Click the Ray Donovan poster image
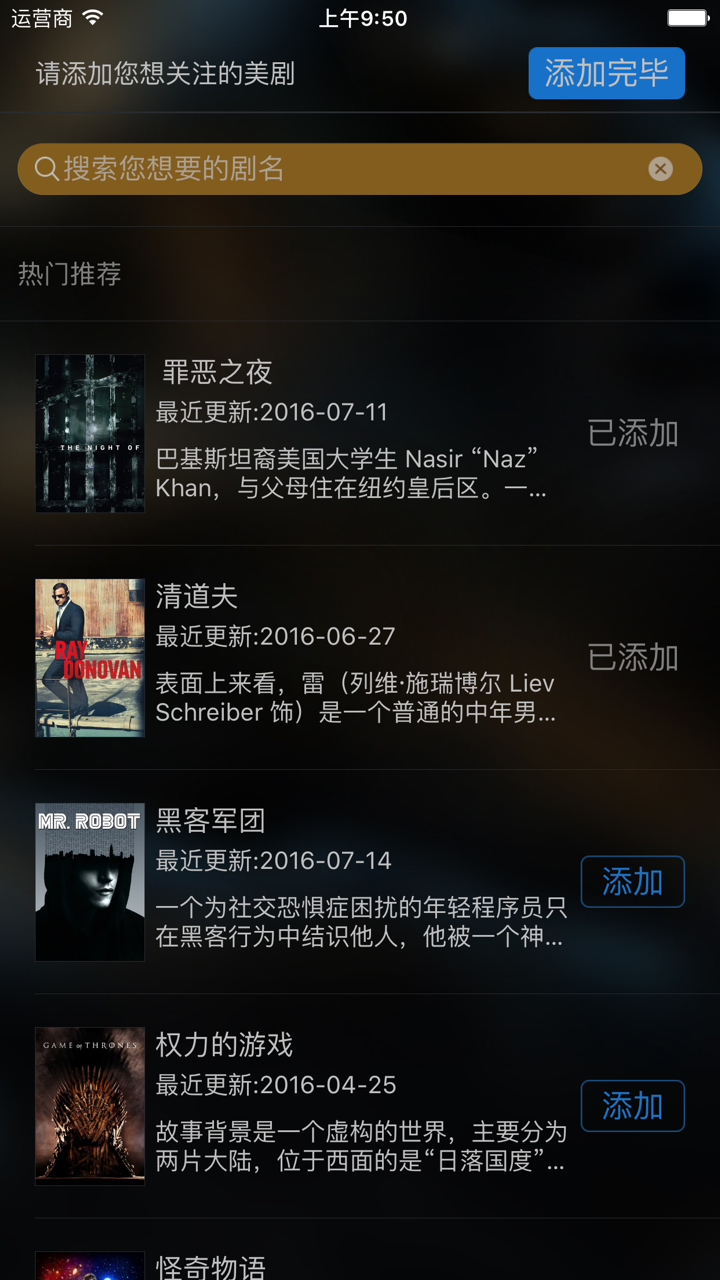 point(89,657)
